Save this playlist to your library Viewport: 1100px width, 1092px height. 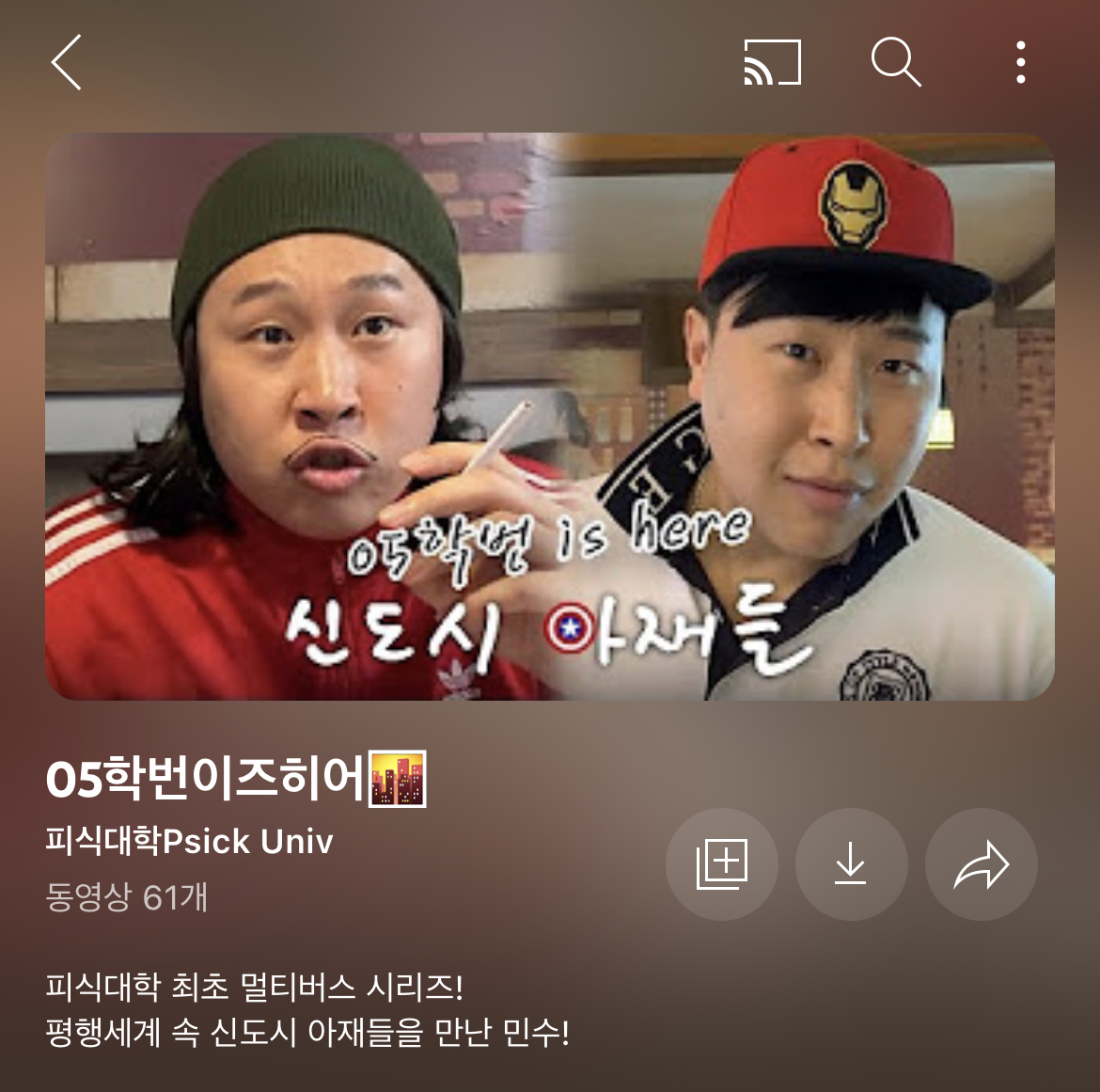coord(721,863)
